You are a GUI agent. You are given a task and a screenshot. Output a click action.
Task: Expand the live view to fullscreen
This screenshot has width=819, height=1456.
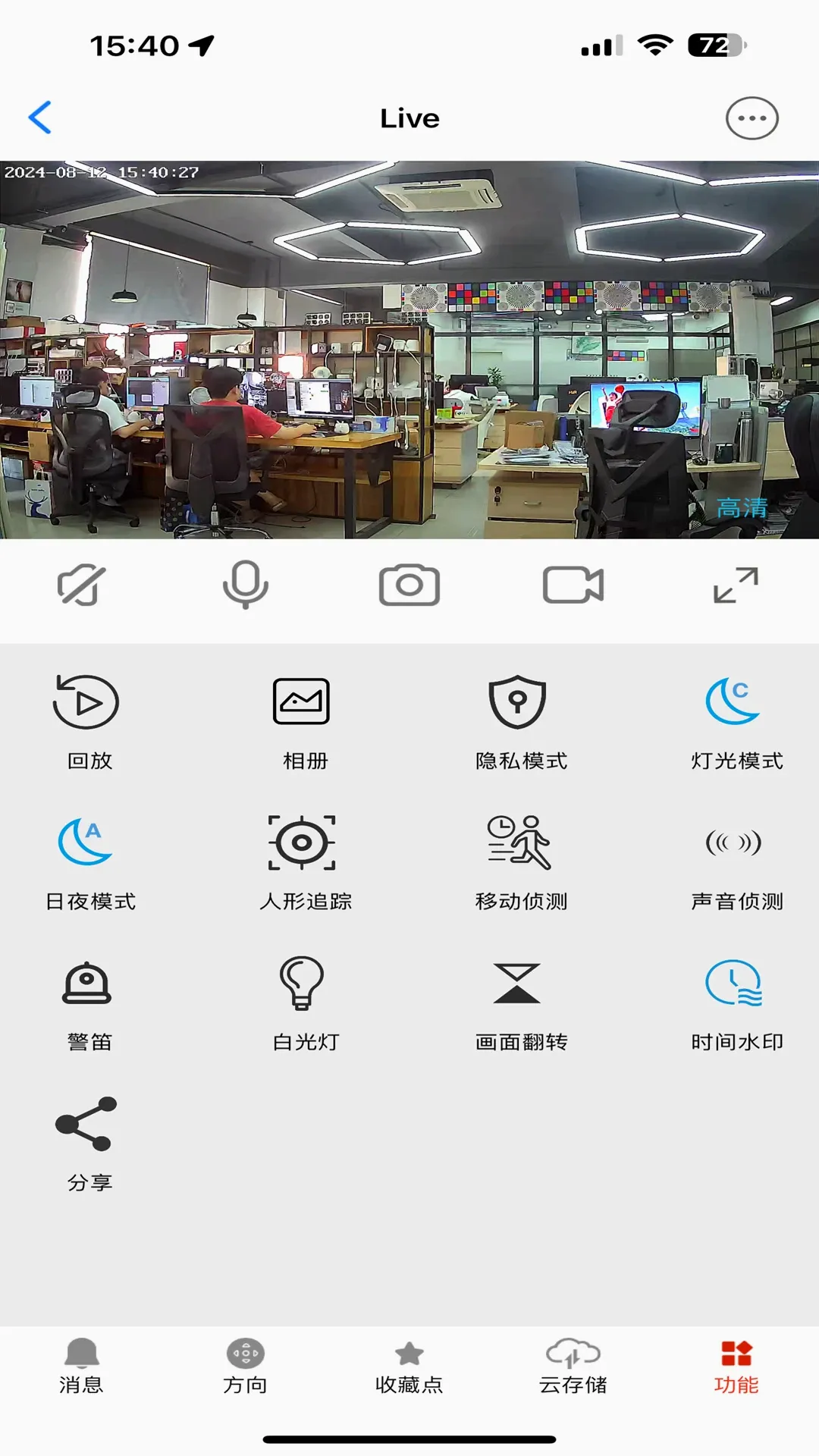pos(736,585)
